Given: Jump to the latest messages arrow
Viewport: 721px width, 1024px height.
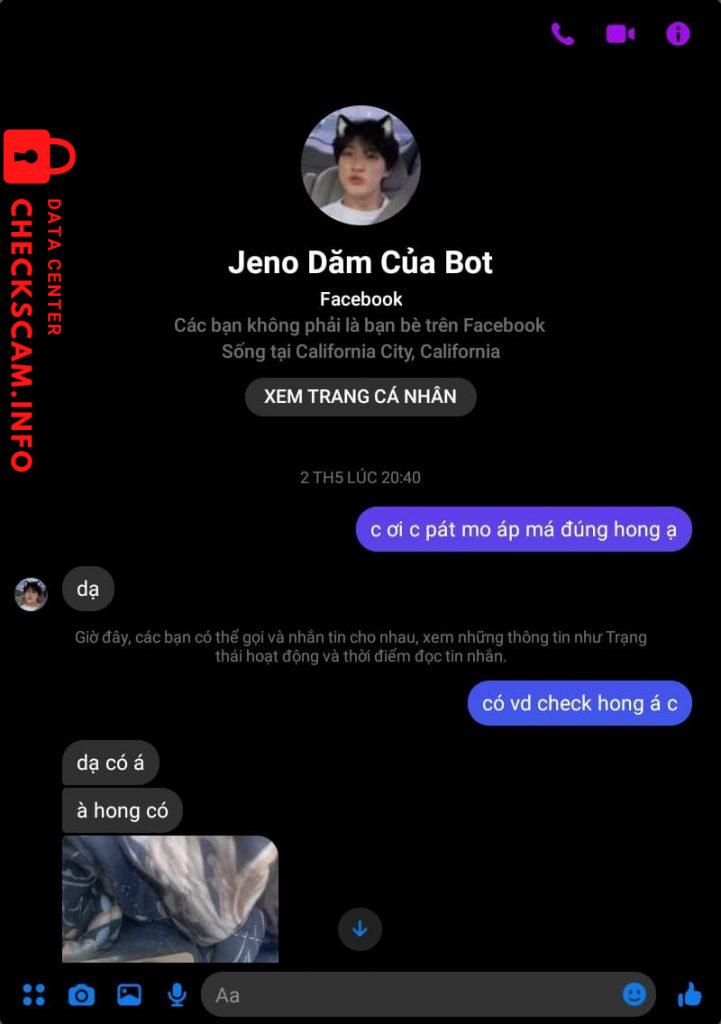Looking at the screenshot, I should (x=360, y=929).
